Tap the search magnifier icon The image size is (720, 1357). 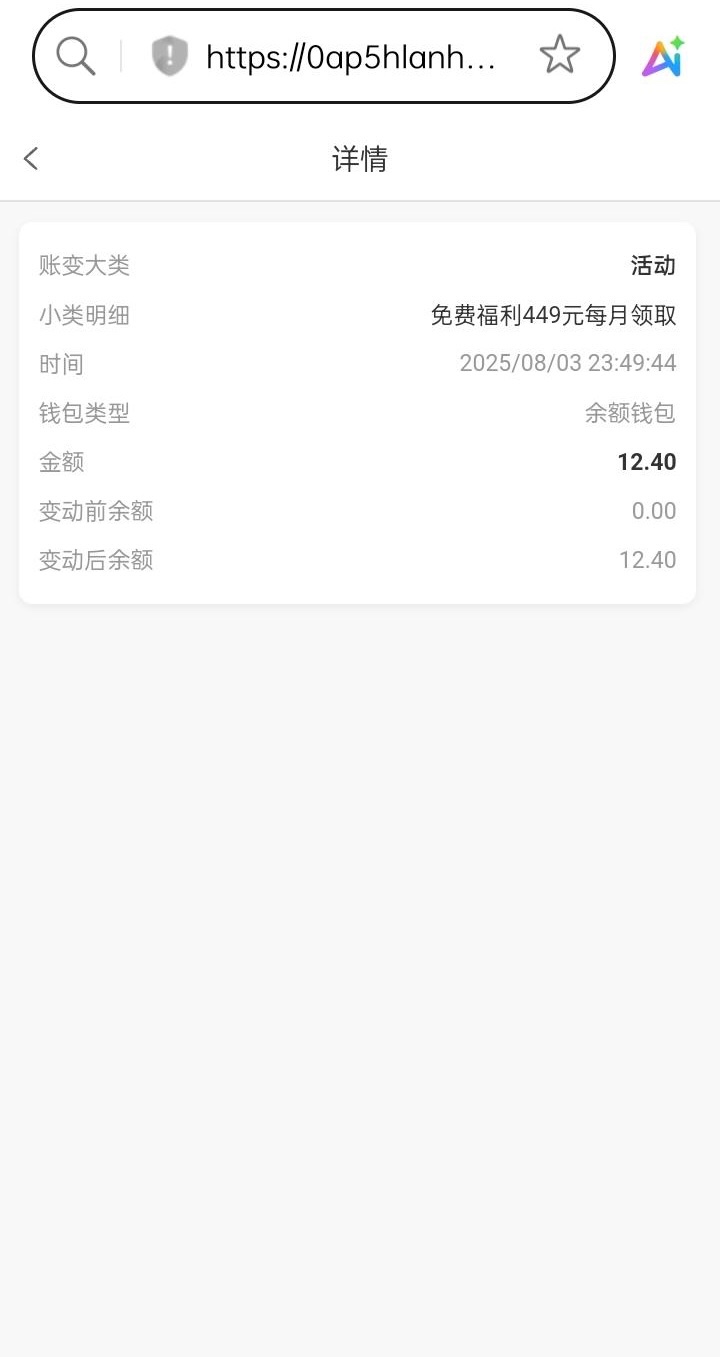pyautogui.click(x=76, y=56)
